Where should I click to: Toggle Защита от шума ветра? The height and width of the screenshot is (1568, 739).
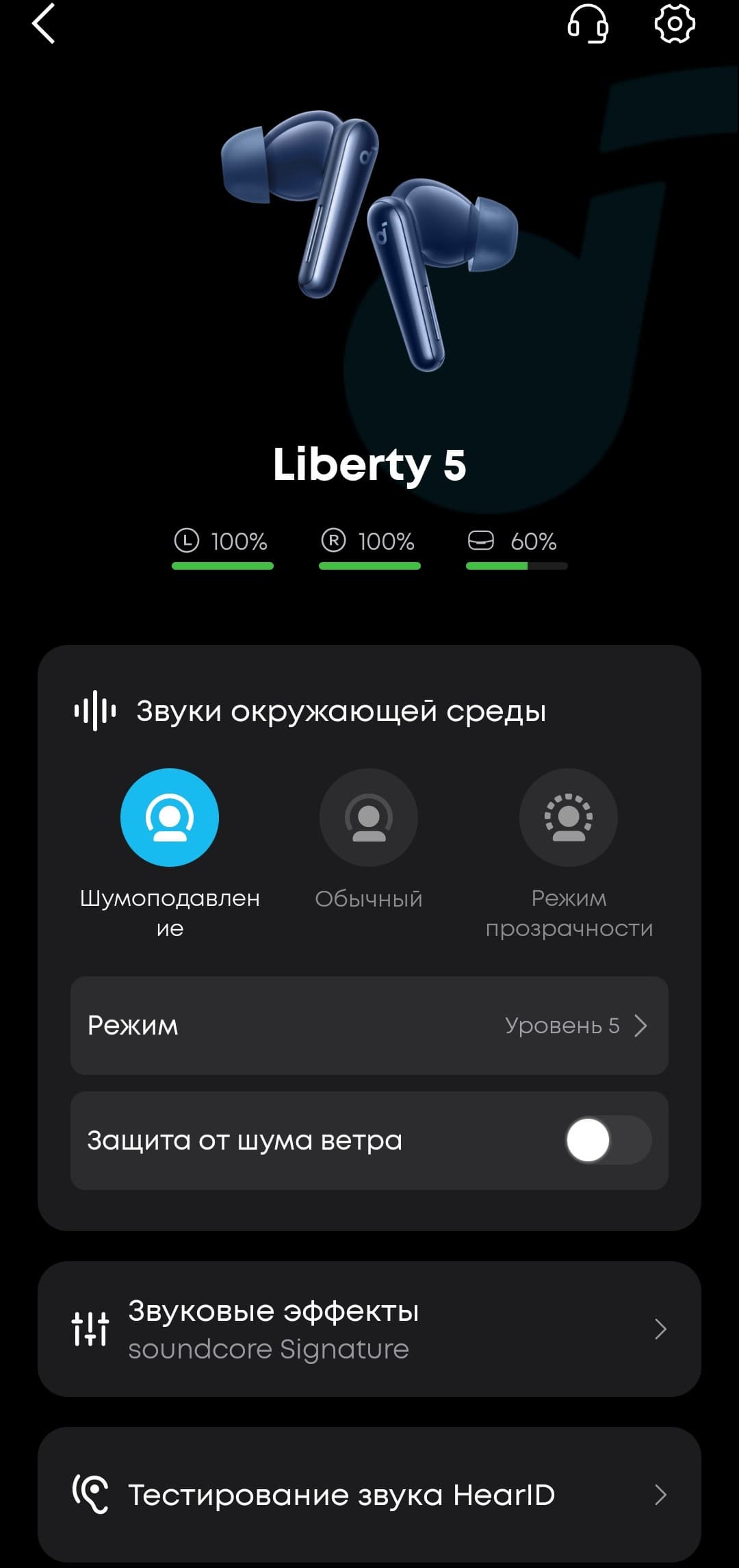click(608, 1140)
